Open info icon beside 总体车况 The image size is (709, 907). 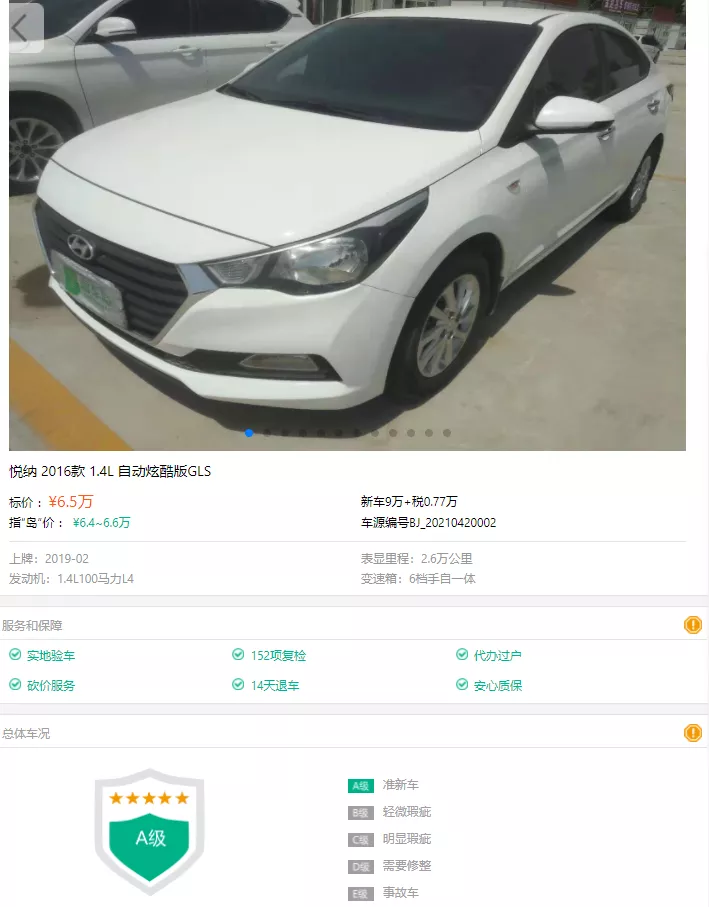click(x=692, y=733)
